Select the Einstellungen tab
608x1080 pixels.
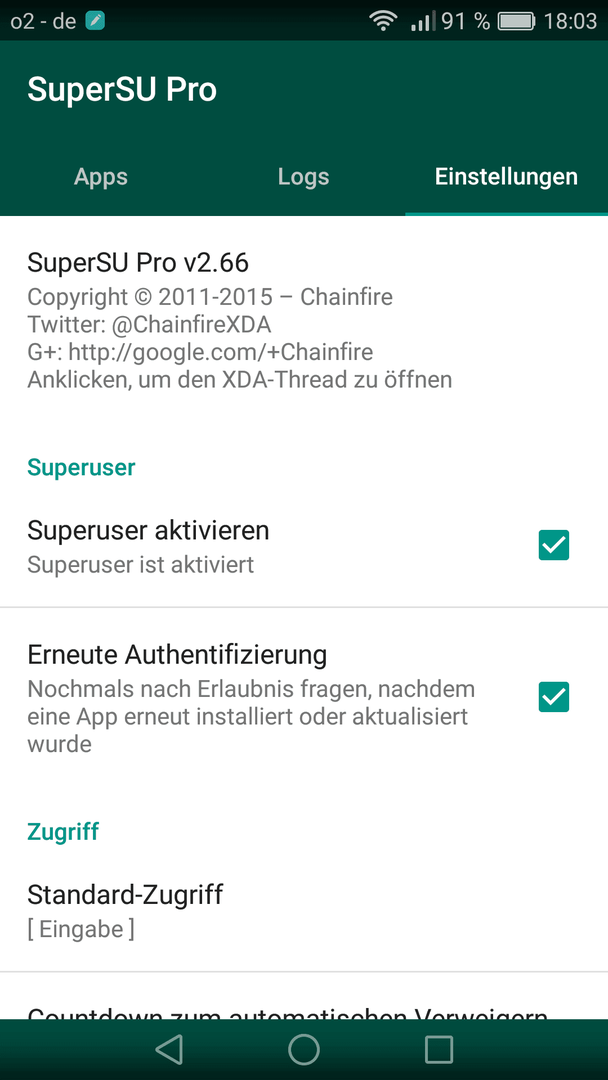(506, 177)
